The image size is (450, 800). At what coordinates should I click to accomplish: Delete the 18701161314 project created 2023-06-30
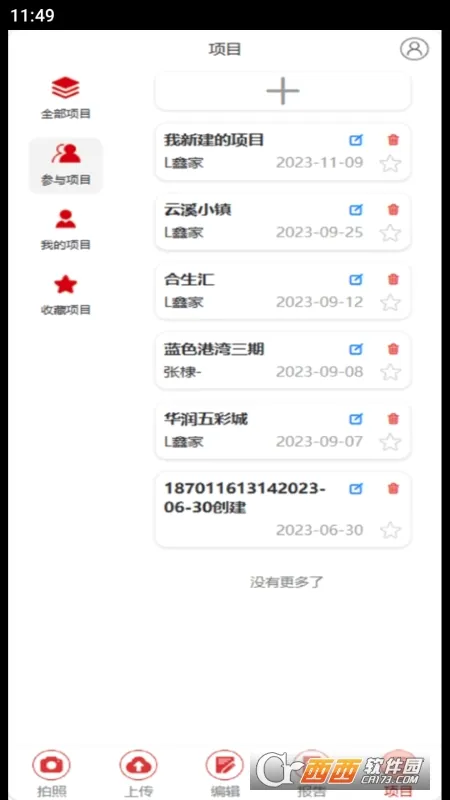pos(393,489)
